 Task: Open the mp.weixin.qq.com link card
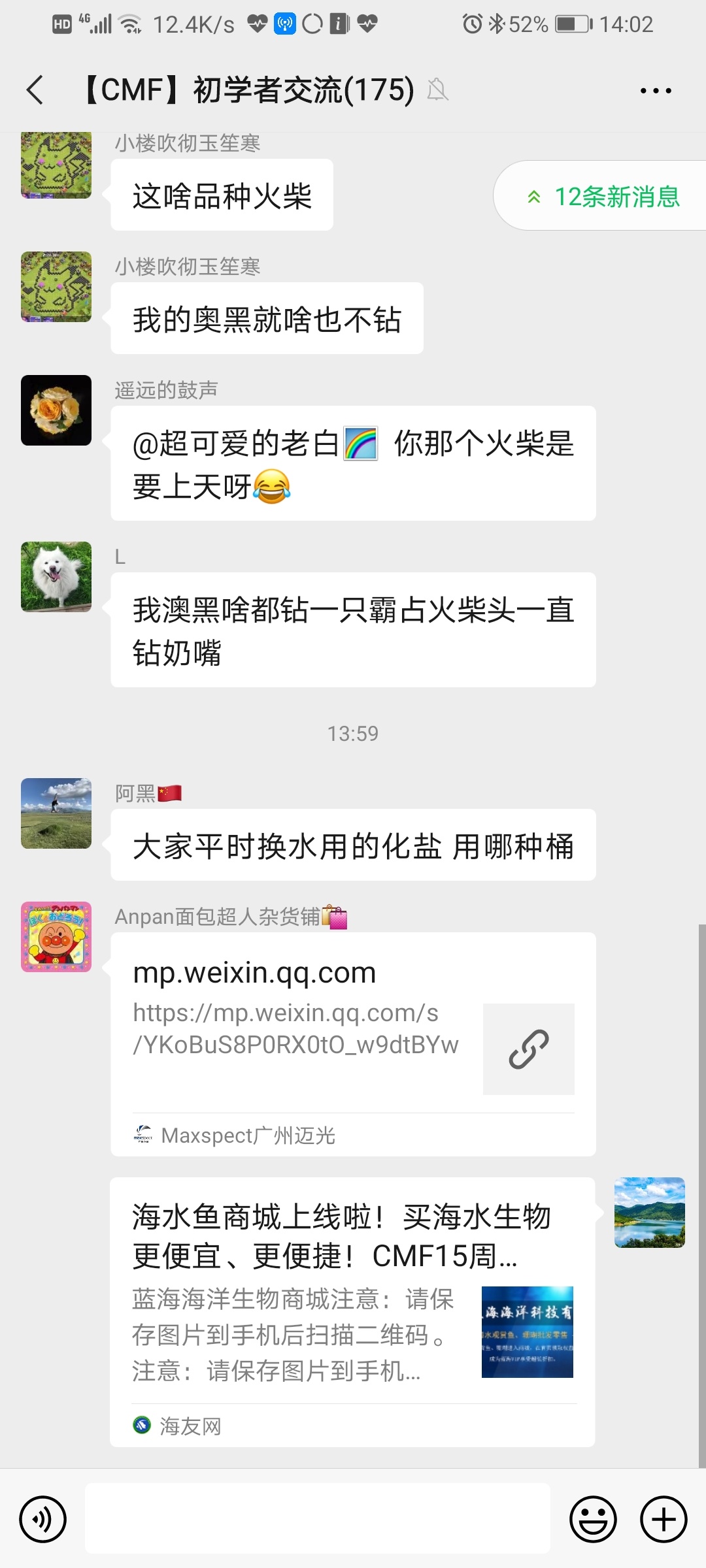[x=353, y=1043]
